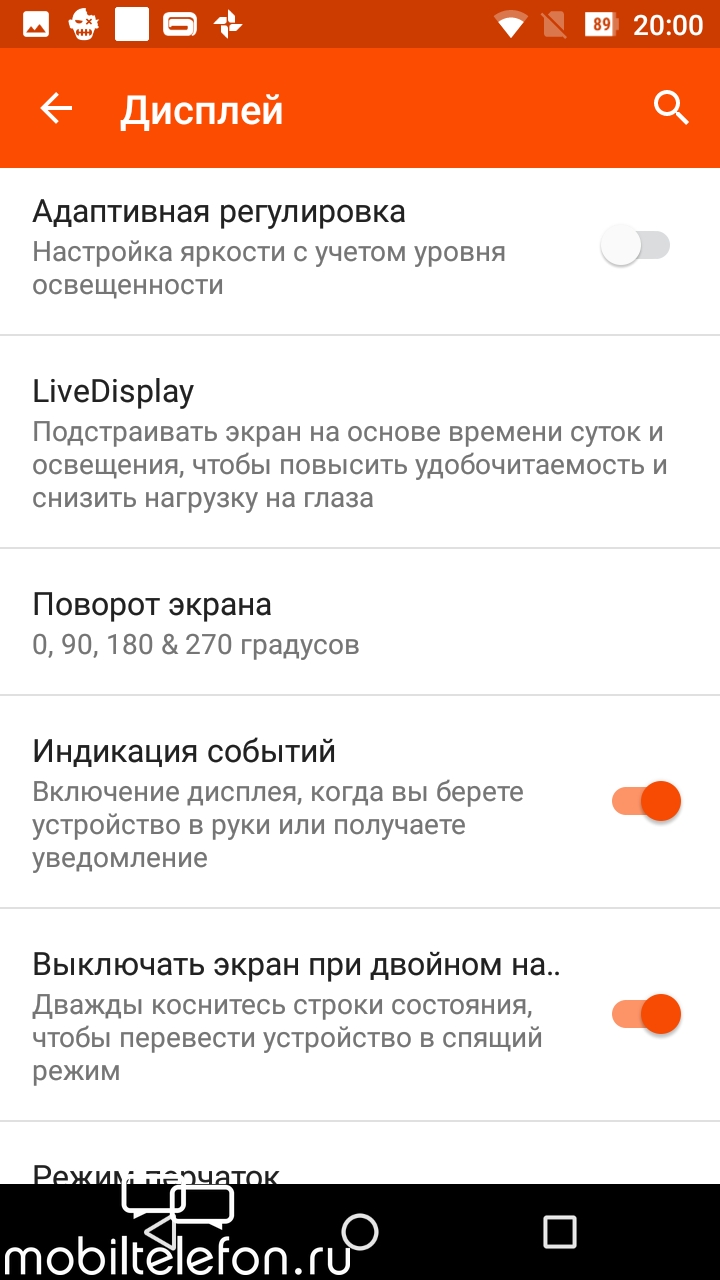Tap the system home button
Screen dimensions: 720x1280
point(360,1231)
